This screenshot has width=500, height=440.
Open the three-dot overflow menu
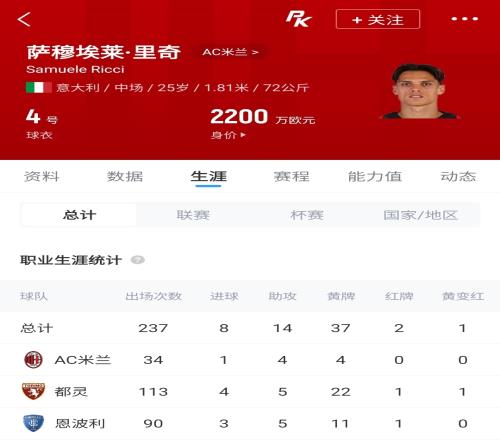click(464, 19)
